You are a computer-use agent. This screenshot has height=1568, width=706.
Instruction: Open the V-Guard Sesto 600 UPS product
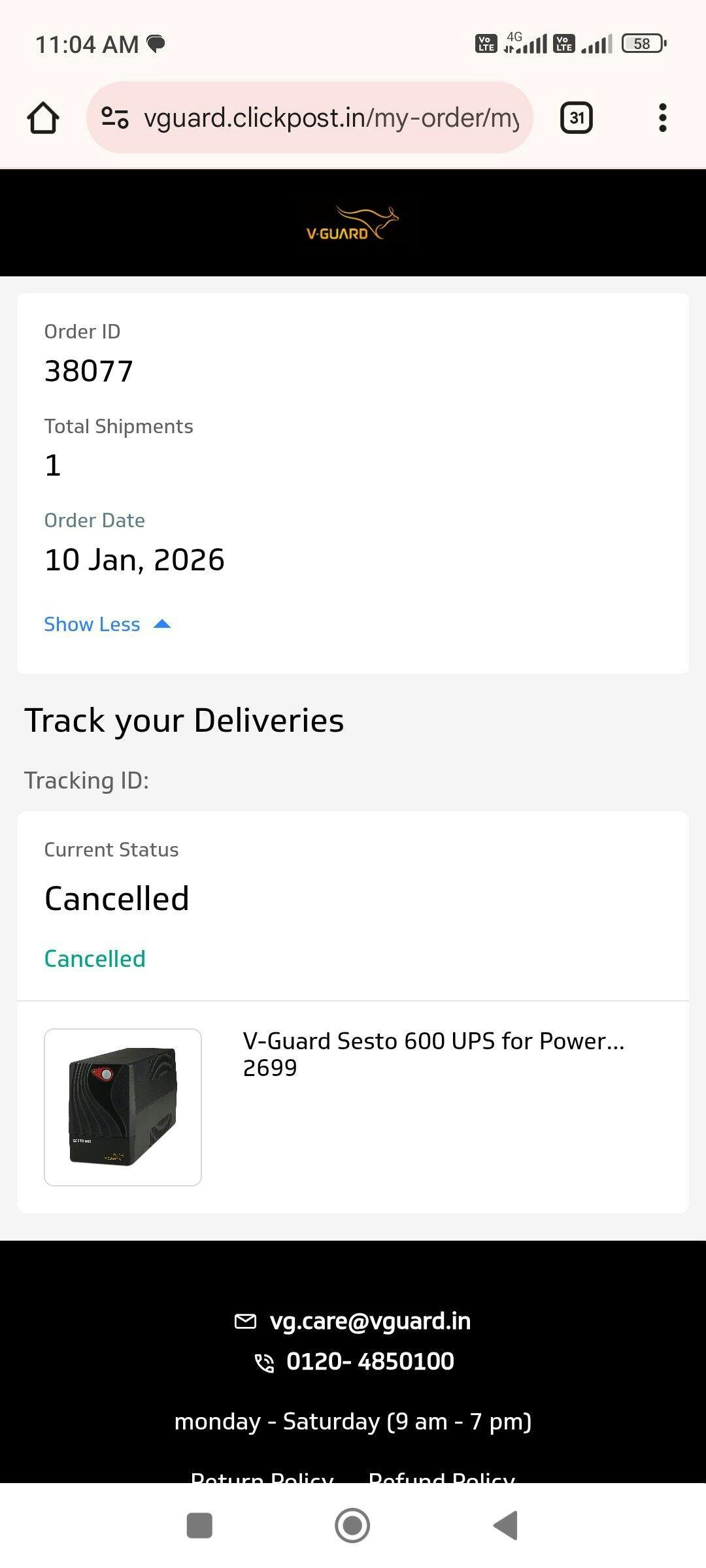(x=433, y=1041)
